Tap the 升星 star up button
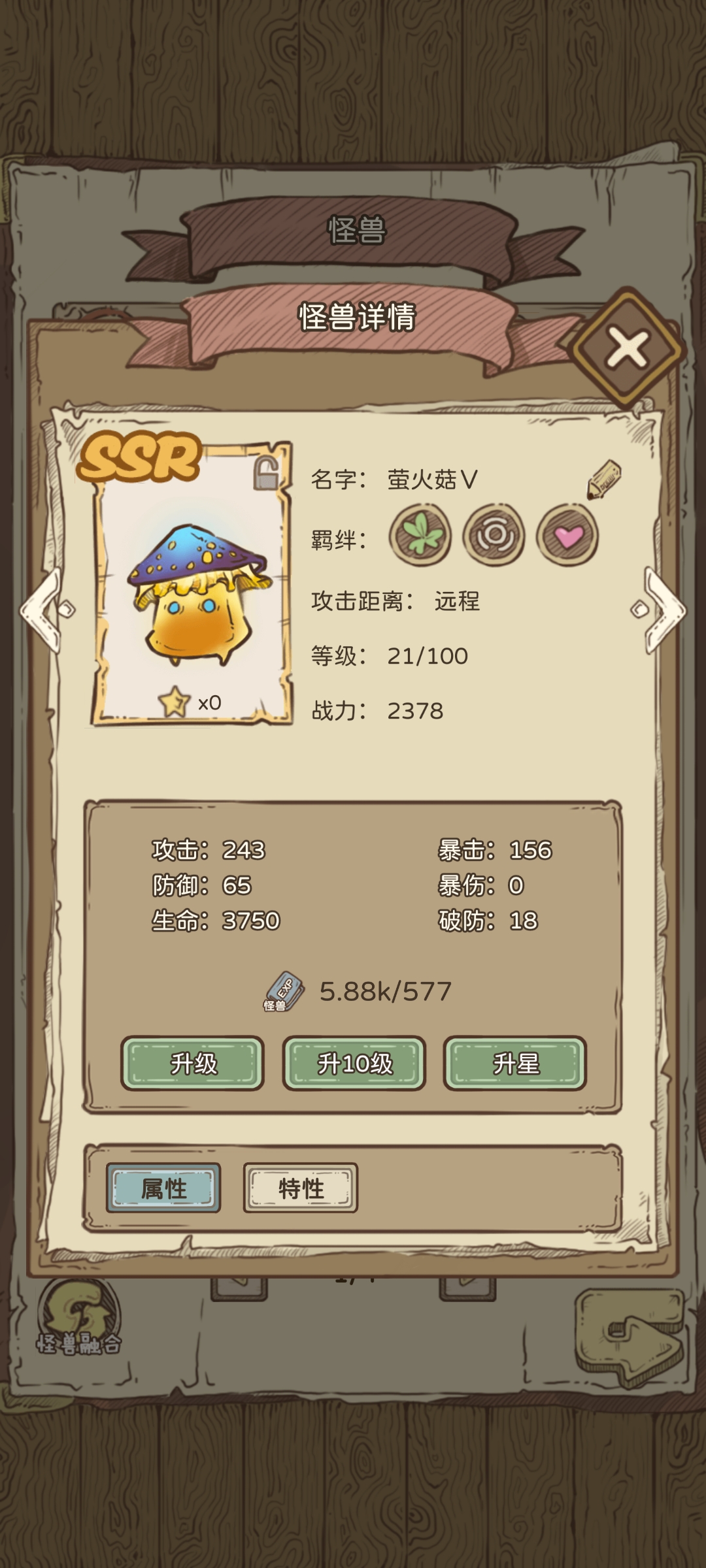This screenshot has height=1568, width=706. click(x=515, y=1064)
